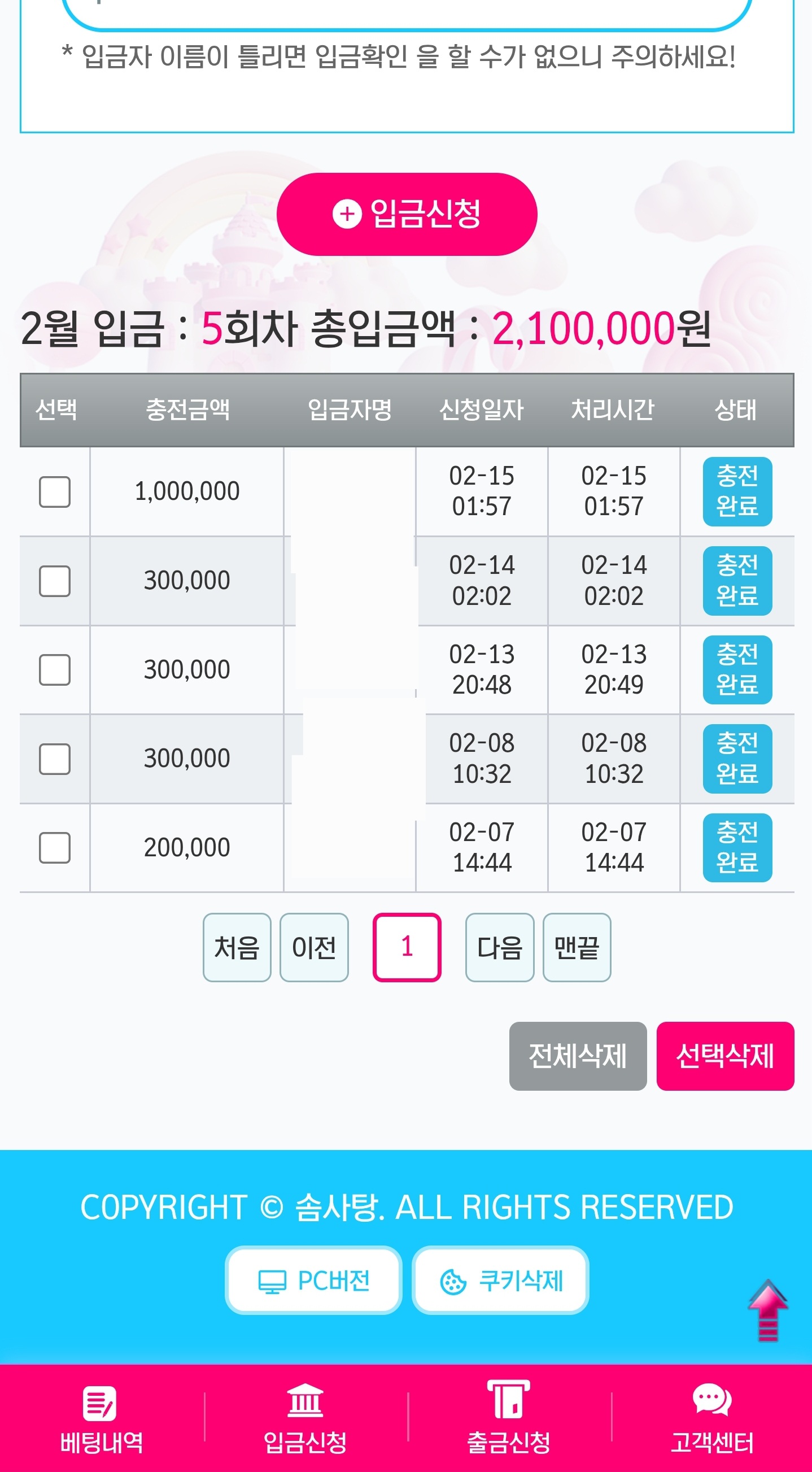Tap the scroll-to-top arrow
Image resolution: width=812 pixels, height=1472 pixels.
(x=767, y=1310)
